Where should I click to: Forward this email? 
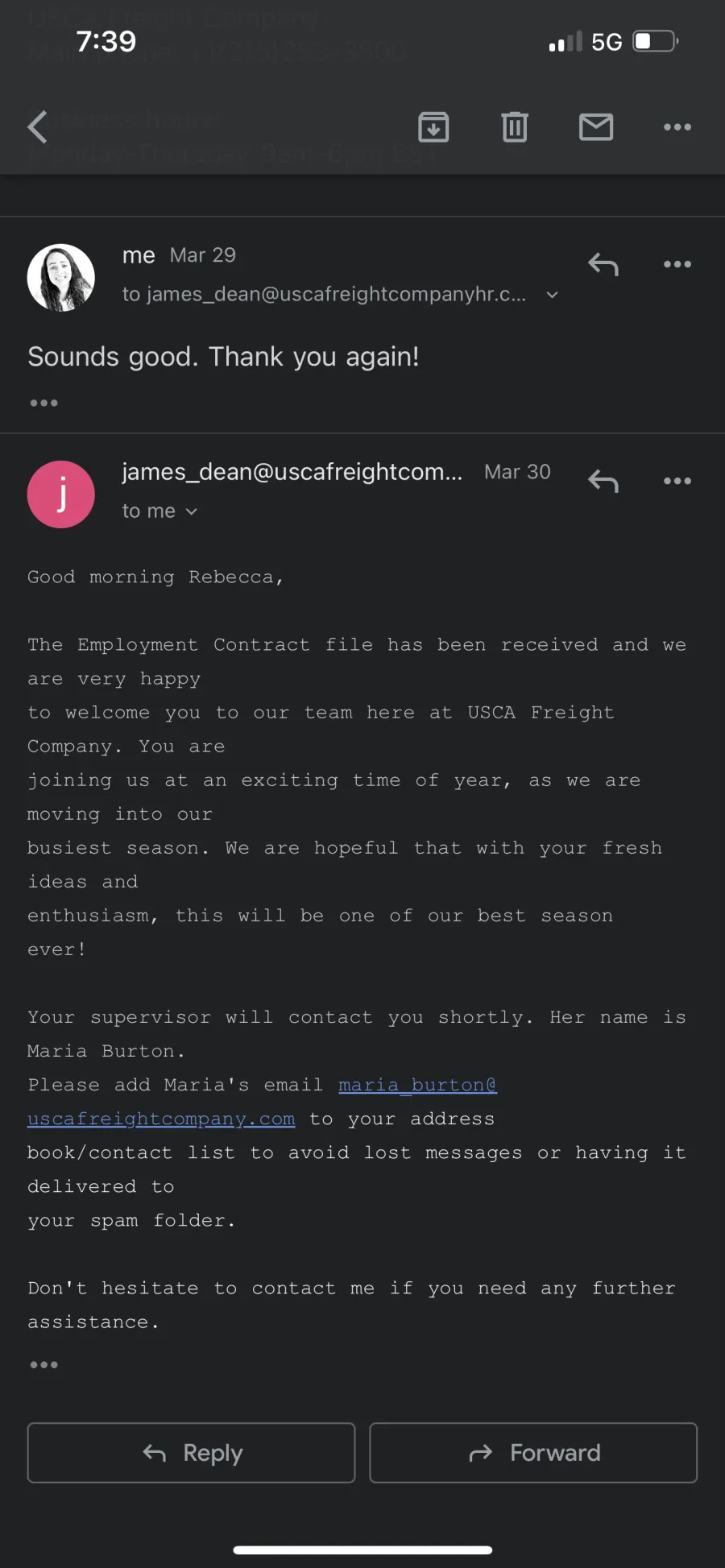coord(533,1453)
